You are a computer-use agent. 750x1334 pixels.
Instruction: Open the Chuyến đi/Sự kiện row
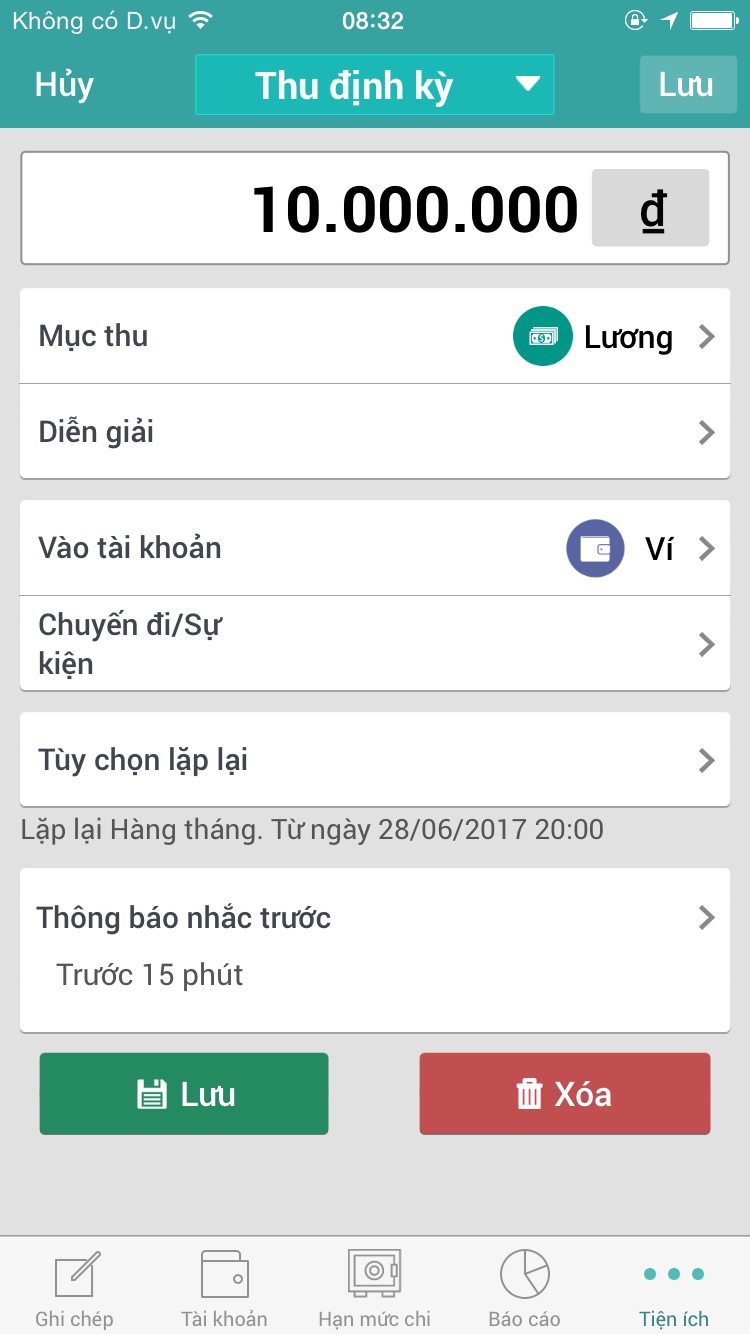pos(375,644)
